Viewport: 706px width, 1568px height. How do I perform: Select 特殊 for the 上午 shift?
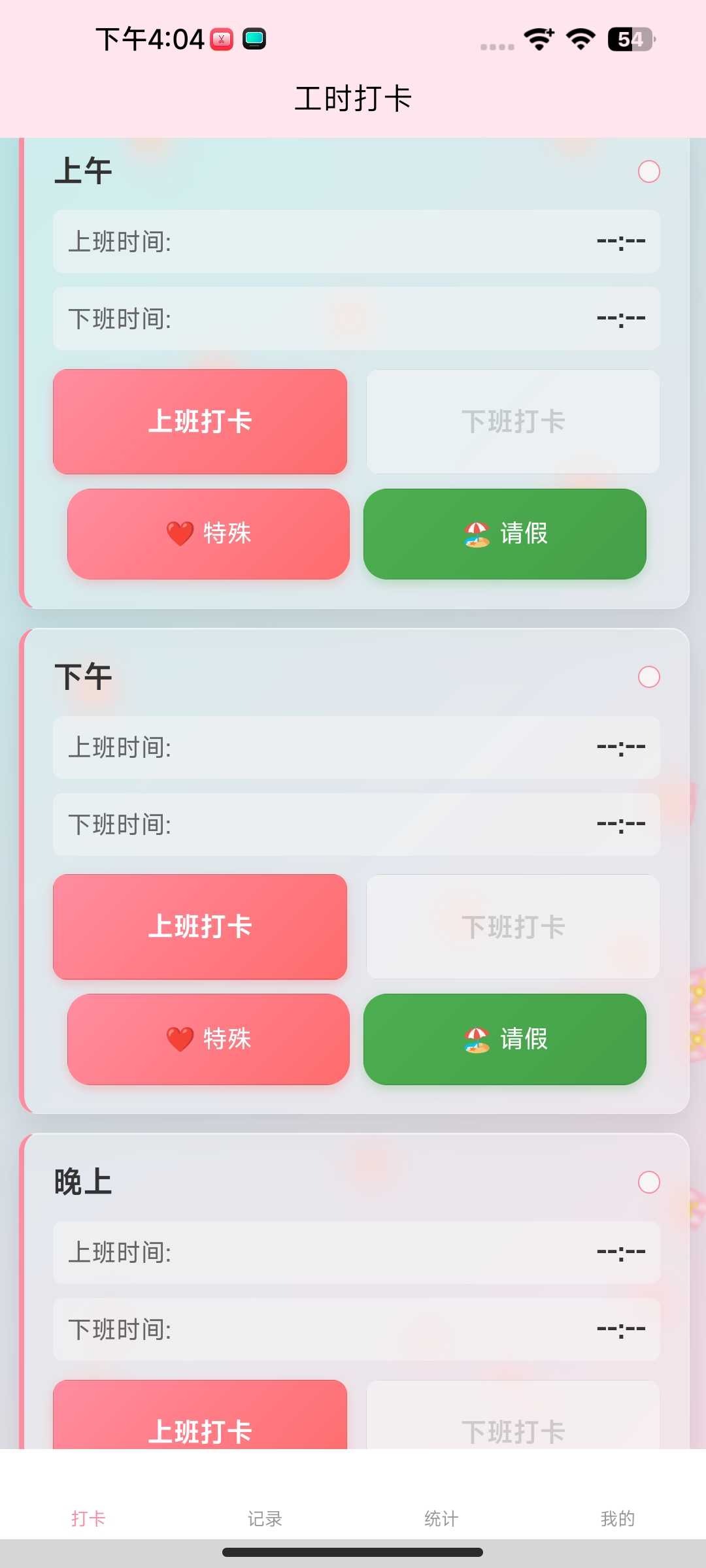click(209, 534)
